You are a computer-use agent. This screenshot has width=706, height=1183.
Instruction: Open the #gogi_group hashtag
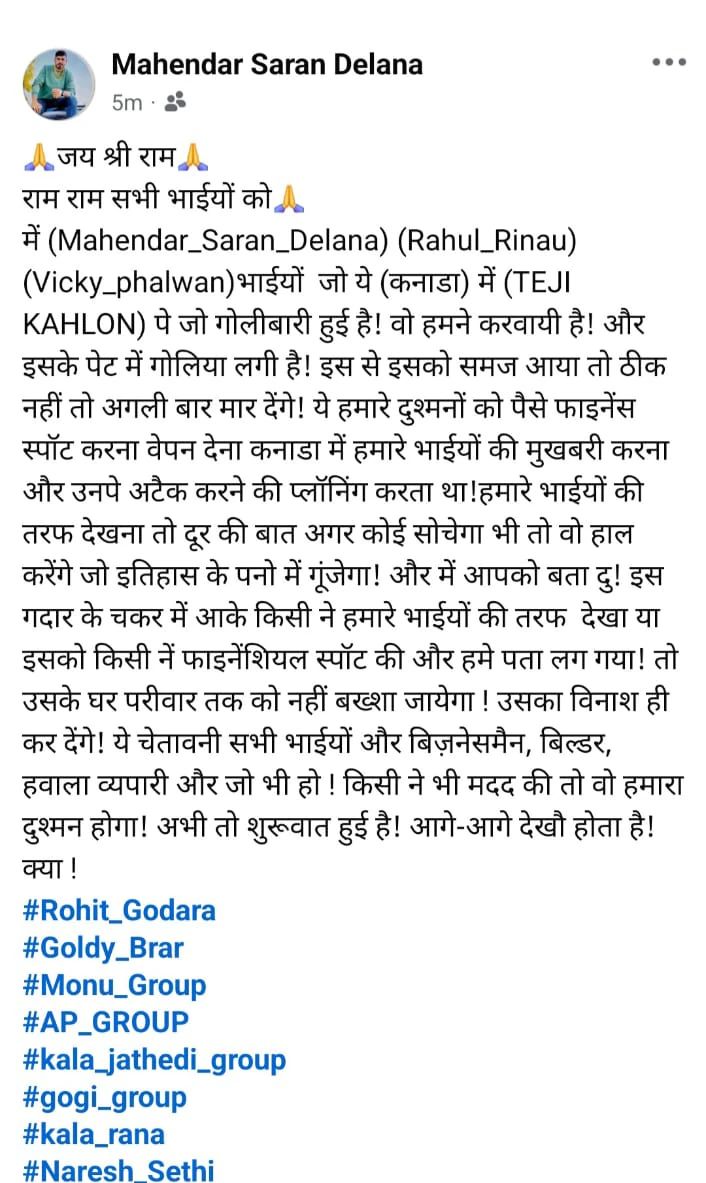(103, 1097)
